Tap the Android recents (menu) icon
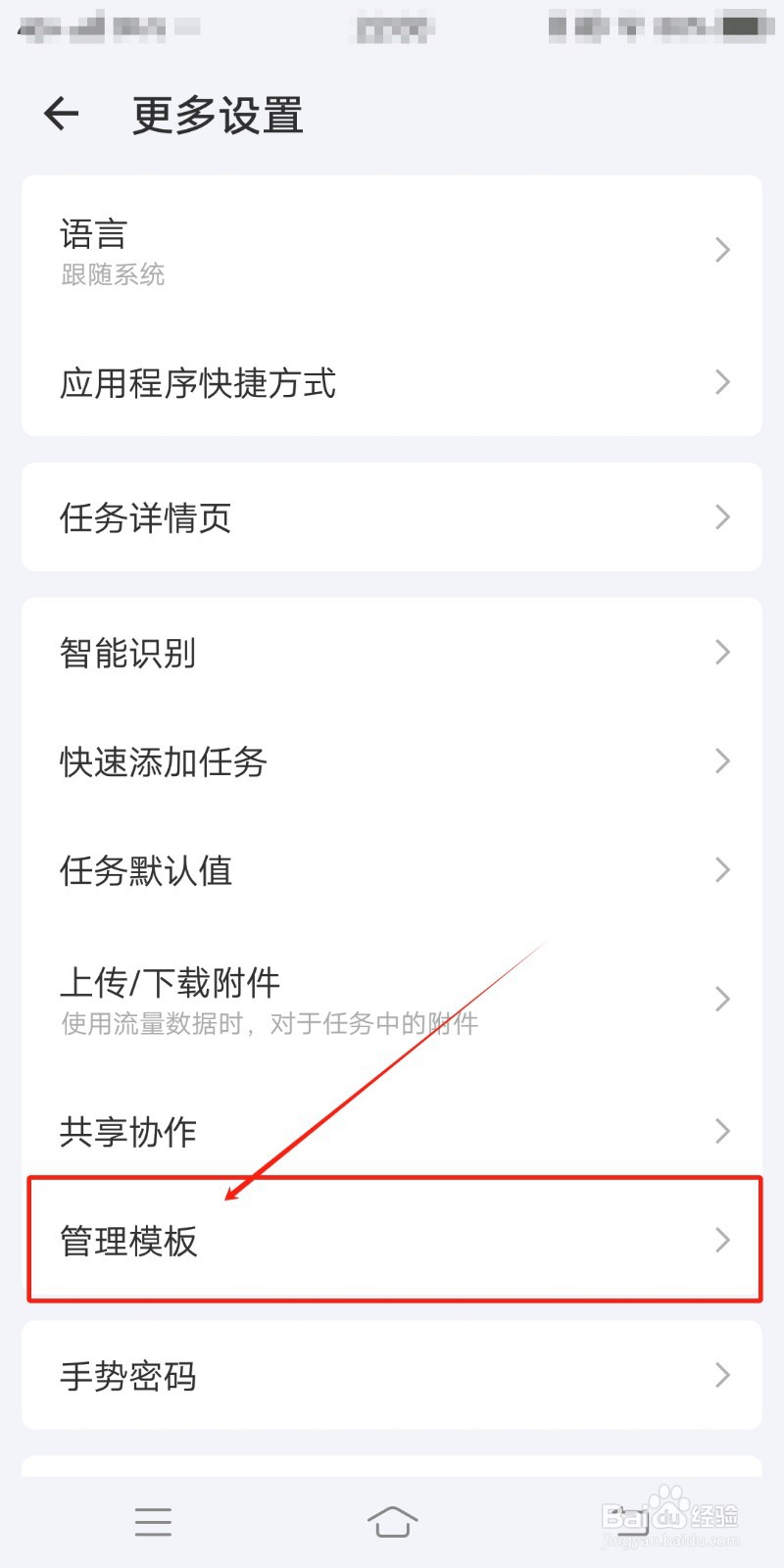The image size is (784, 1568). click(x=153, y=1521)
